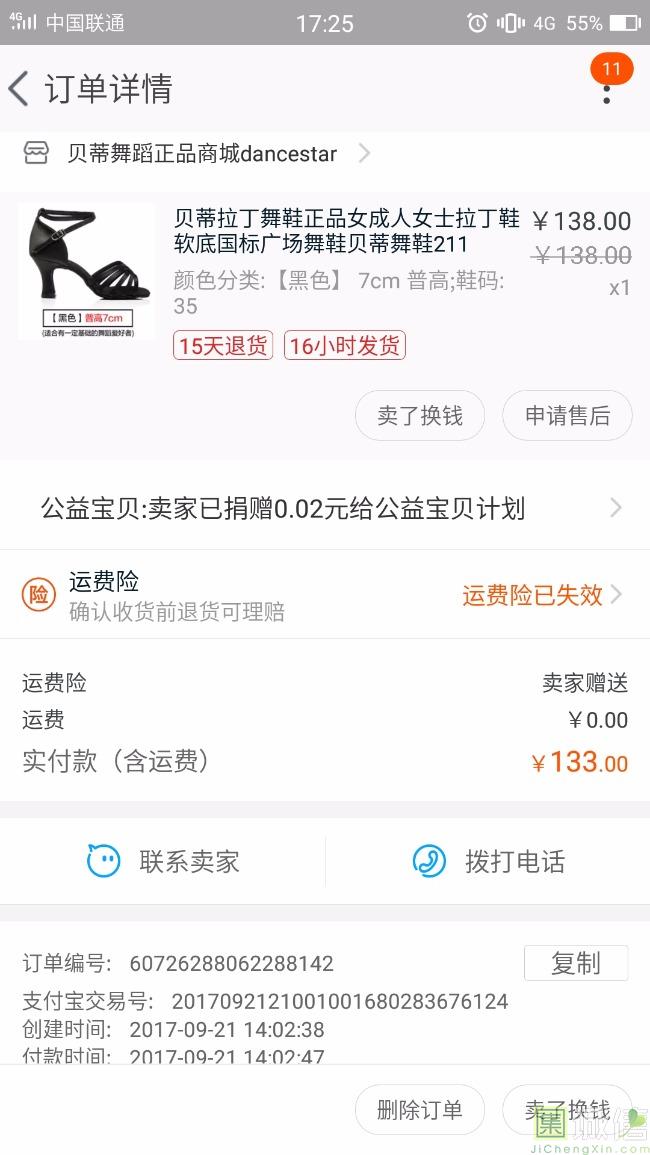Open the Latin dance shoe product
This screenshot has width=650, height=1155.
coord(345,232)
